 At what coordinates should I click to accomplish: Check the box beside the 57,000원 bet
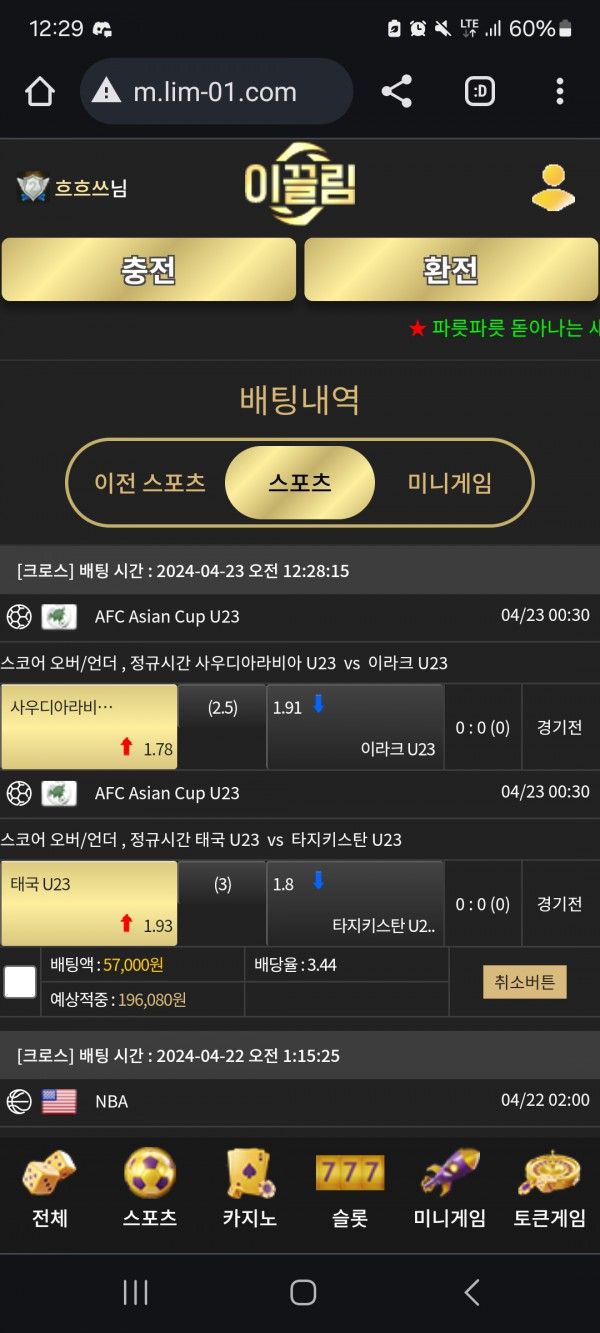click(20, 982)
